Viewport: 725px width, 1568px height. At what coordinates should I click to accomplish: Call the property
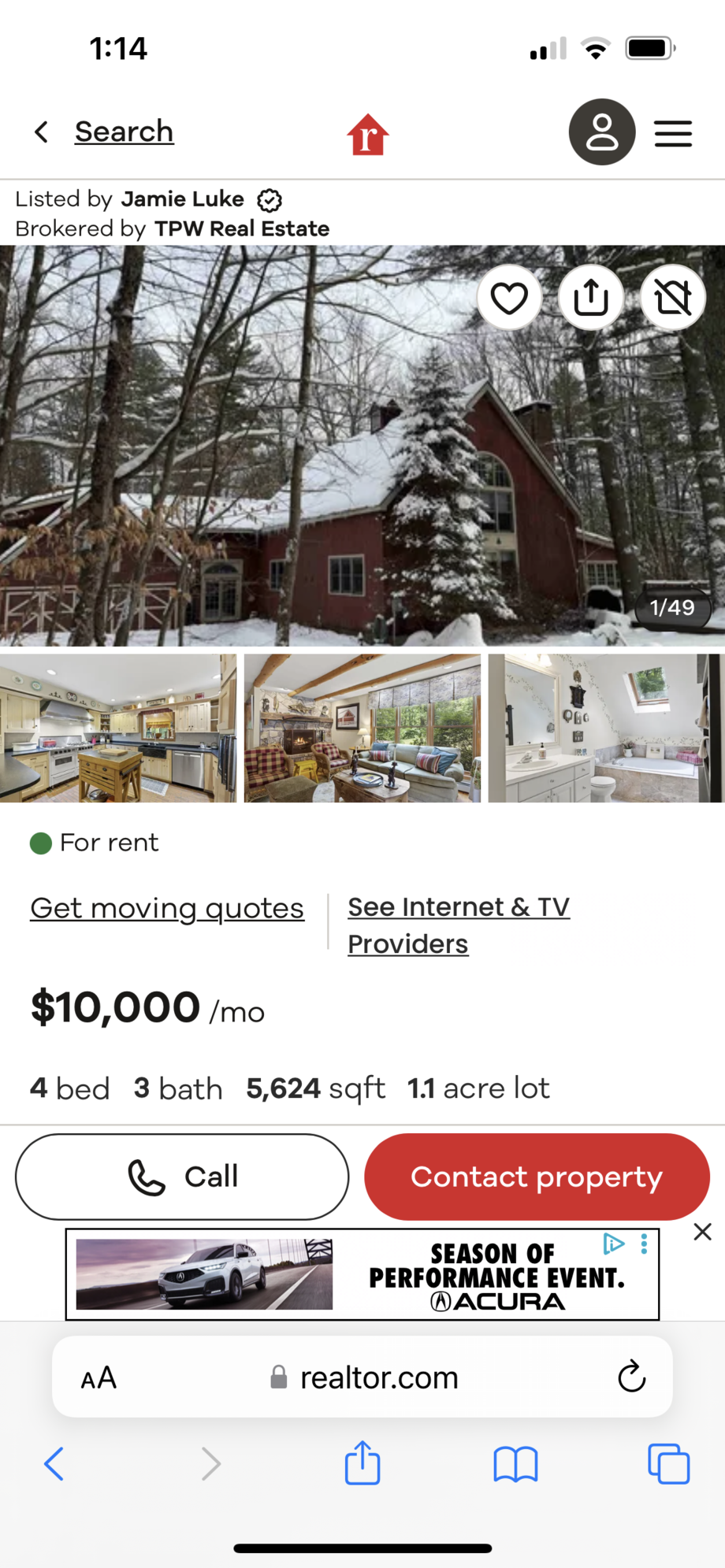pyautogui.click(x=182, y=1177)
